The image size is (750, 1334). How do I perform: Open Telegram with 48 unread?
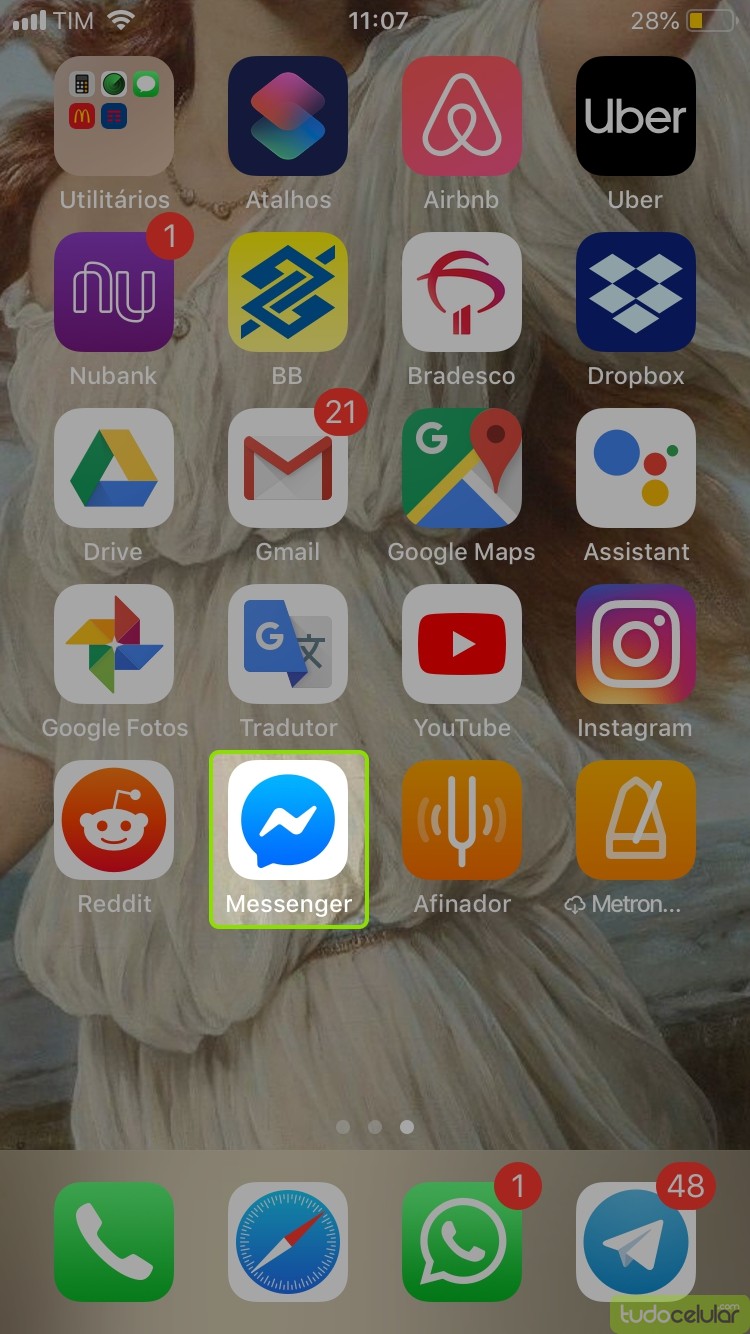click(x=635, y=1242)
